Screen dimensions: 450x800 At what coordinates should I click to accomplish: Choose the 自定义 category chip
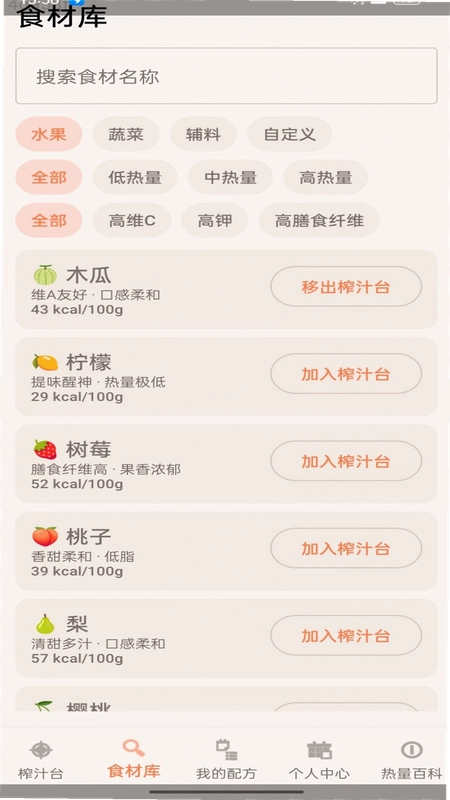pyautogui.click(x=289, y=134)
